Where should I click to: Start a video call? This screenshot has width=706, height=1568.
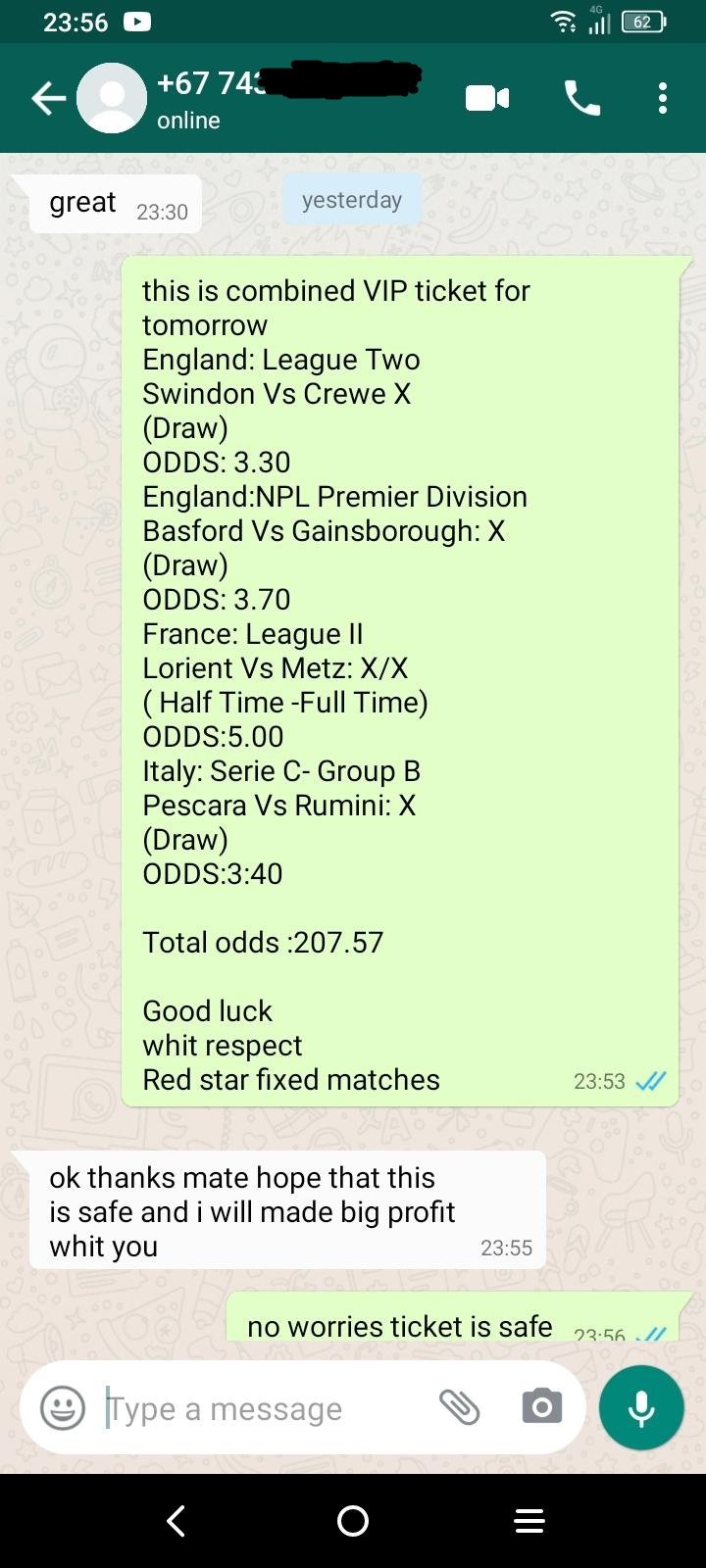[x=487, y=98]
